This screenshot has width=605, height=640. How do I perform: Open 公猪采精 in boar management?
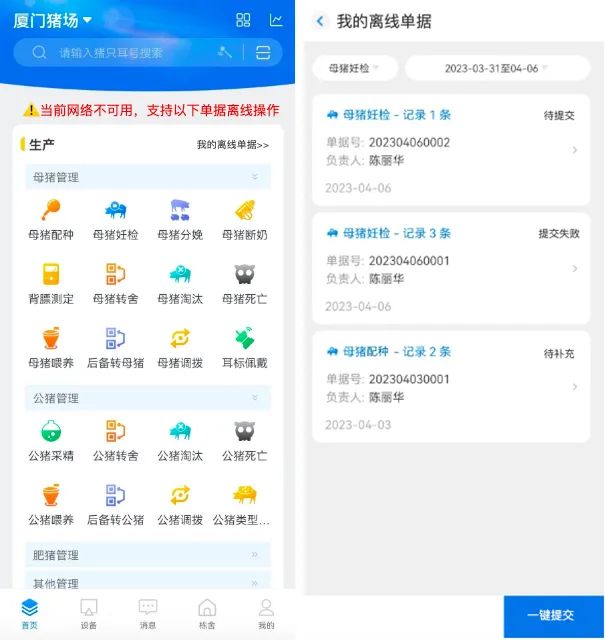51,440
